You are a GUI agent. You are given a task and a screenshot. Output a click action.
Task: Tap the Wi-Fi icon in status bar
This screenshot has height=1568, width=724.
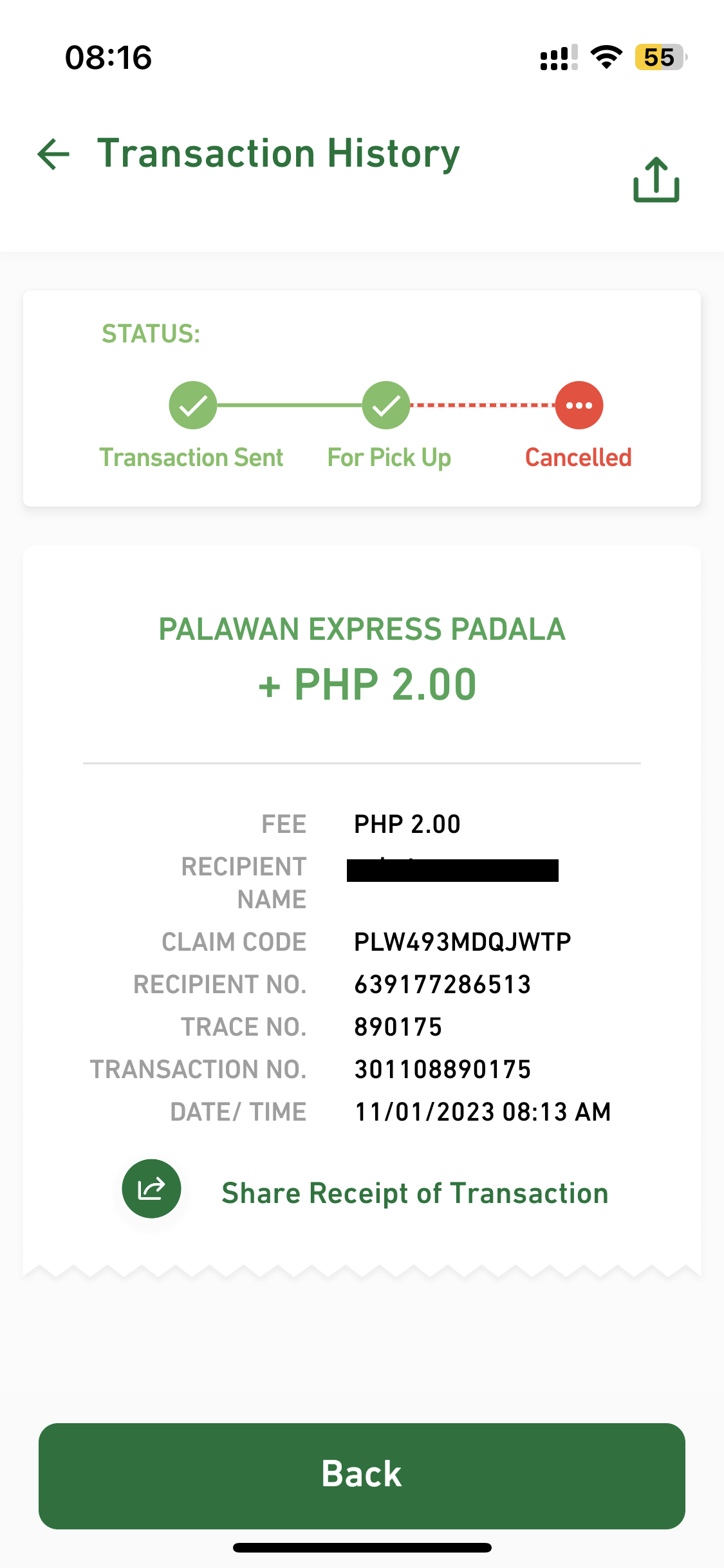[x=606, y=57]
